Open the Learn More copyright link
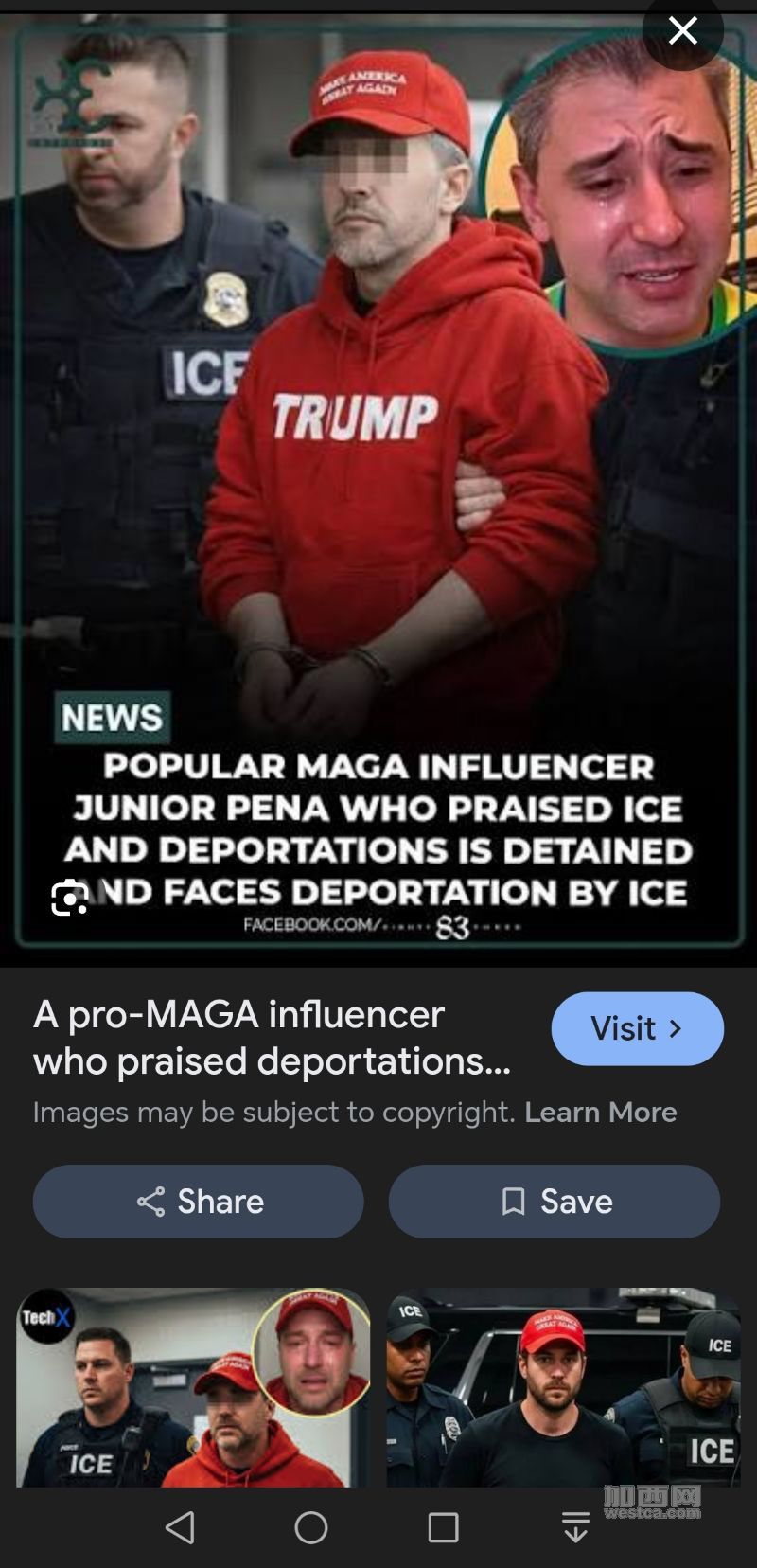The width and height of the screenshot is (757, 1568). pos(601,1112)
